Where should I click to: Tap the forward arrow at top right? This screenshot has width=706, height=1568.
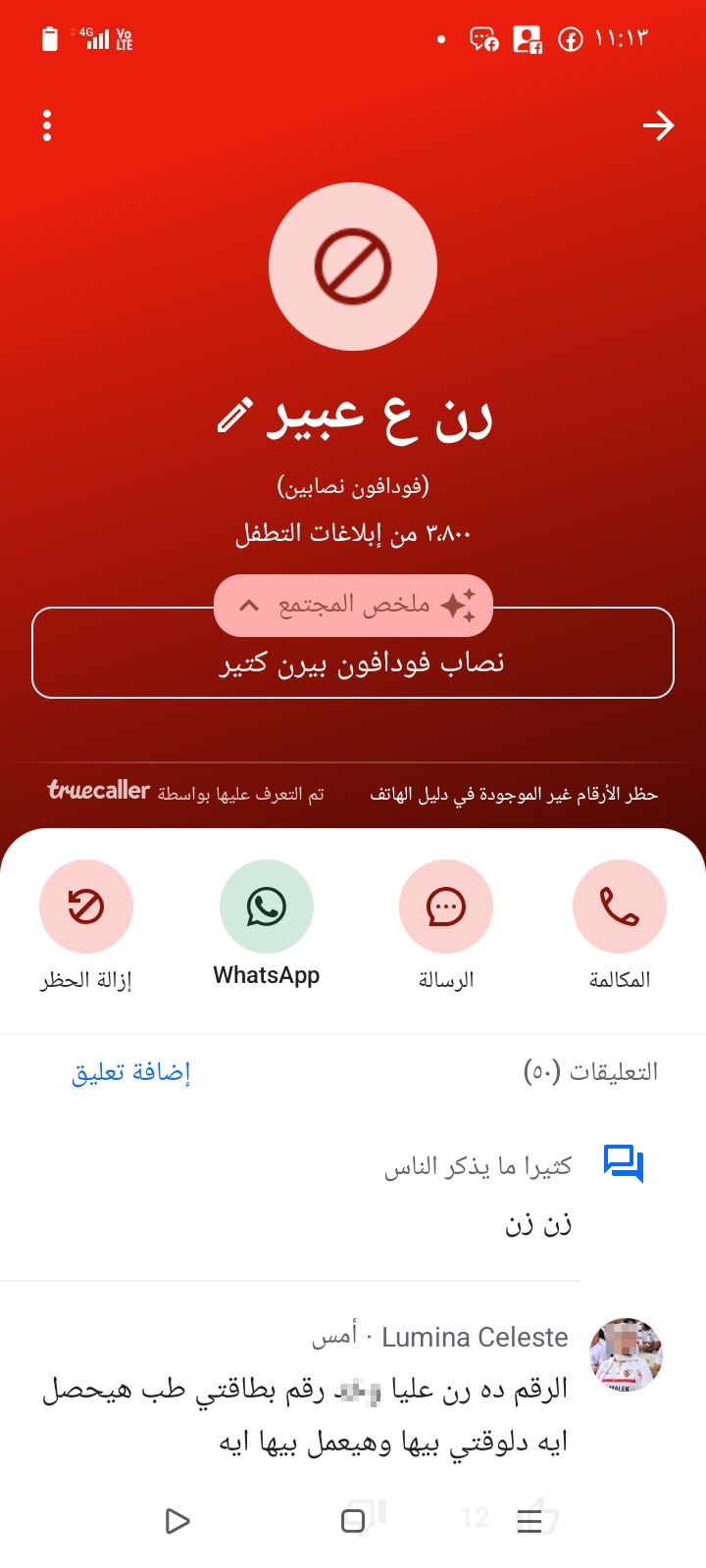658,125
